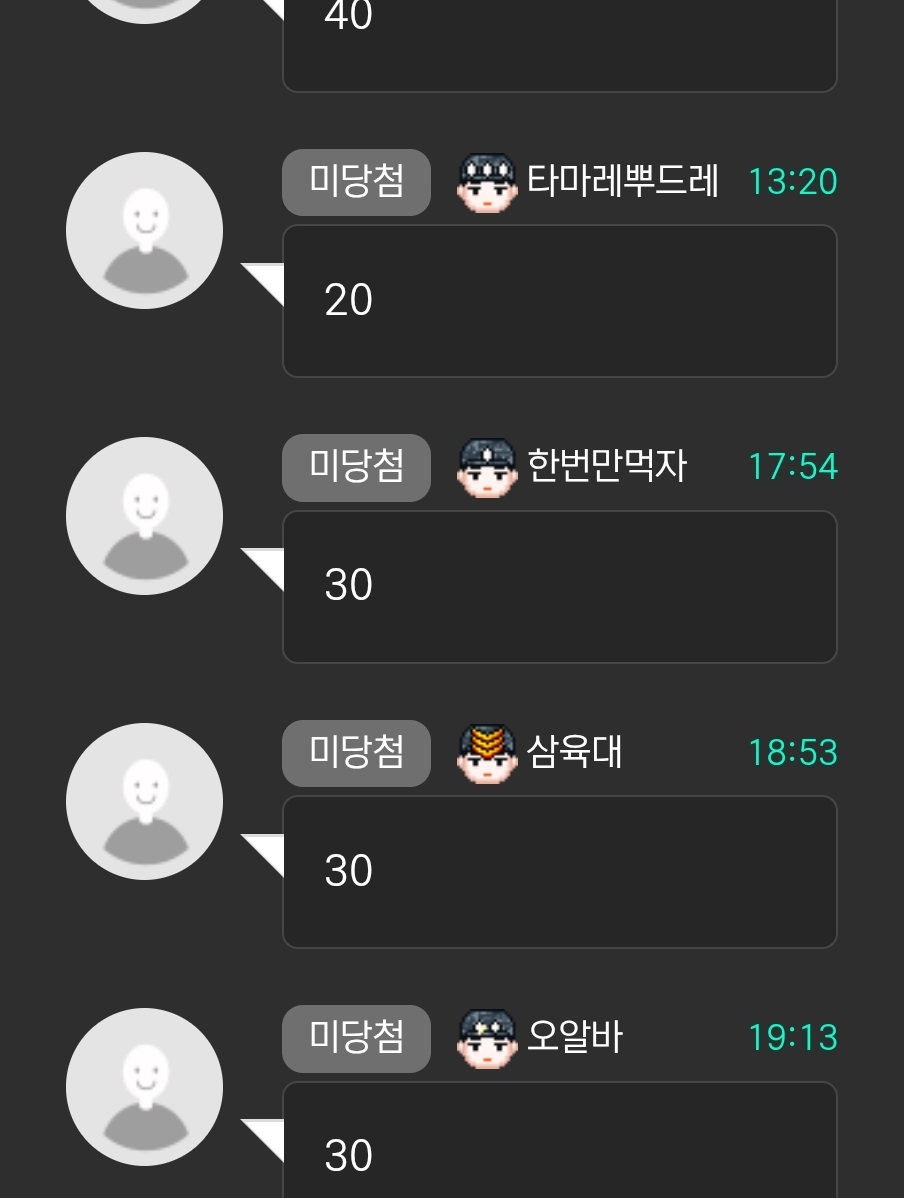Screen dimensions: 904x1198
Task: Tap the username 한번만먹자
Action: tap(606, 467)
